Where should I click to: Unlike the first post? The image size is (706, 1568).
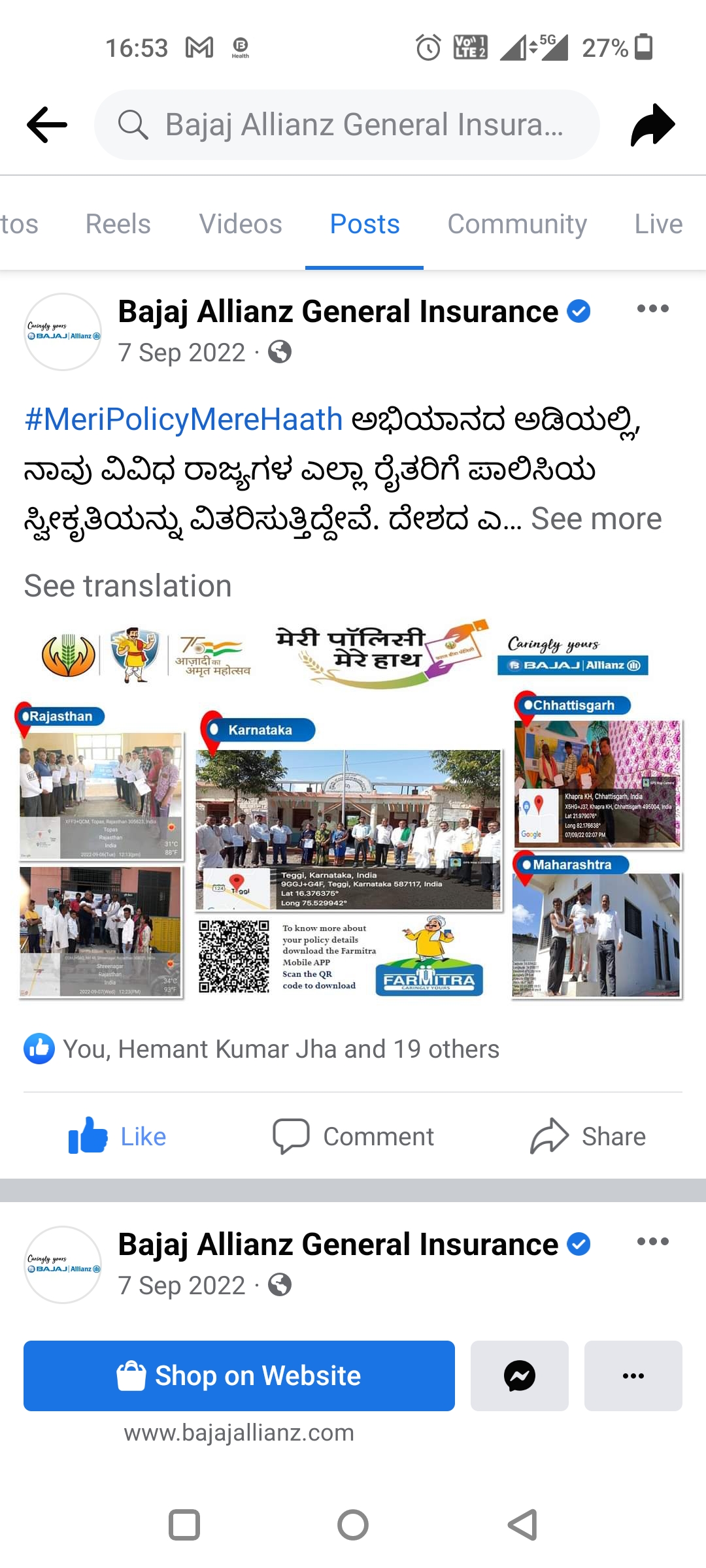point(118,1137)
